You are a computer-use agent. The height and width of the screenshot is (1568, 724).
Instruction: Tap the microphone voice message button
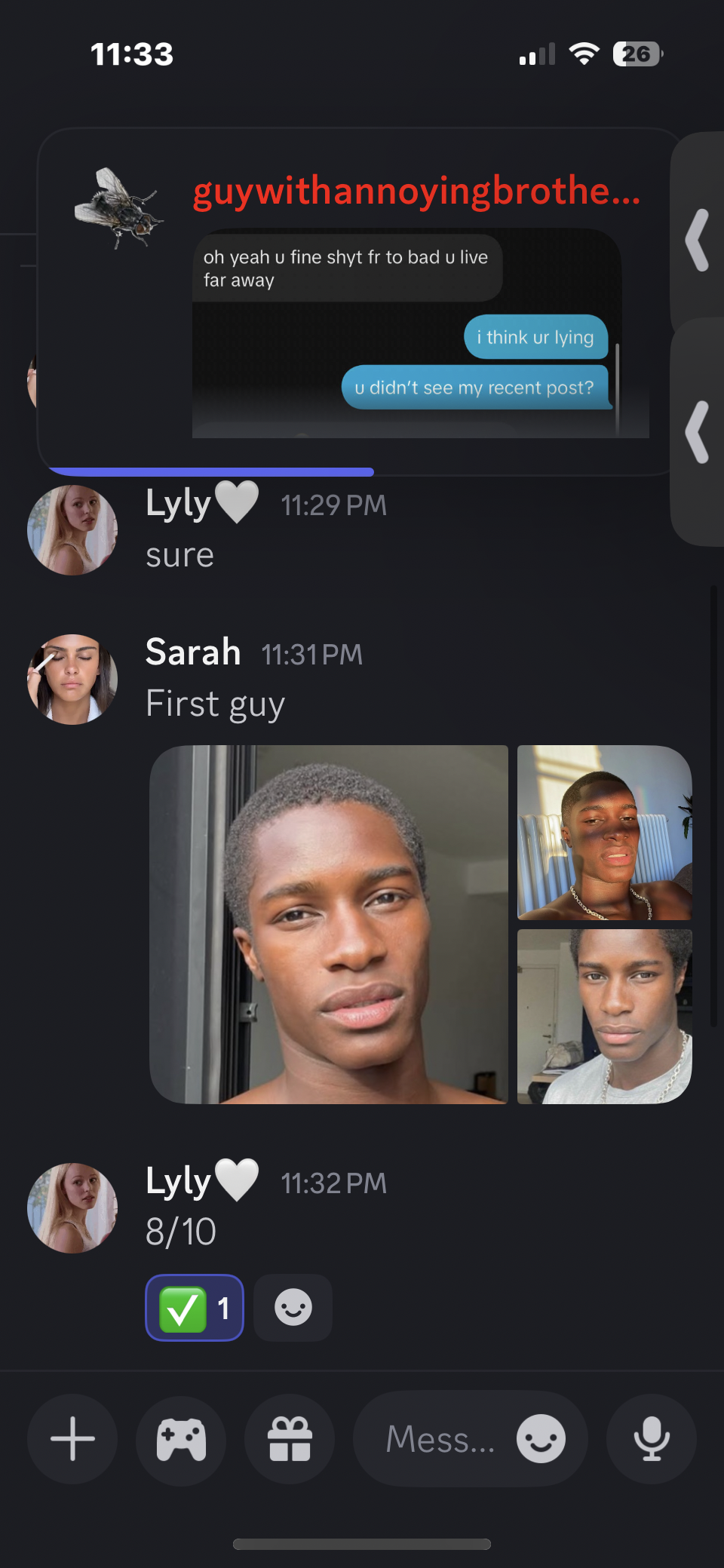click(x=652, y=1439)
